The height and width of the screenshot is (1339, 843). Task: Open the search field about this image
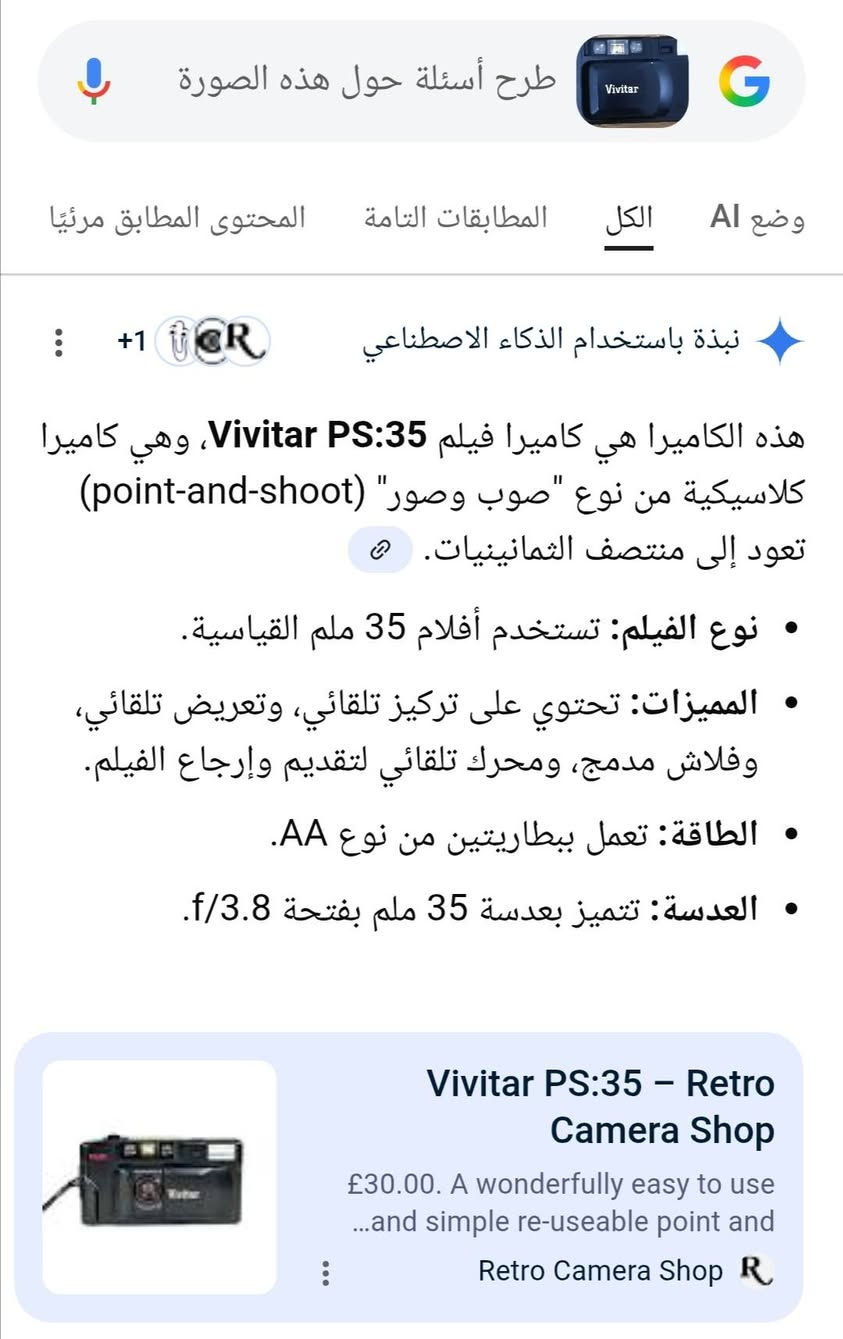click(x=366, y=81)
